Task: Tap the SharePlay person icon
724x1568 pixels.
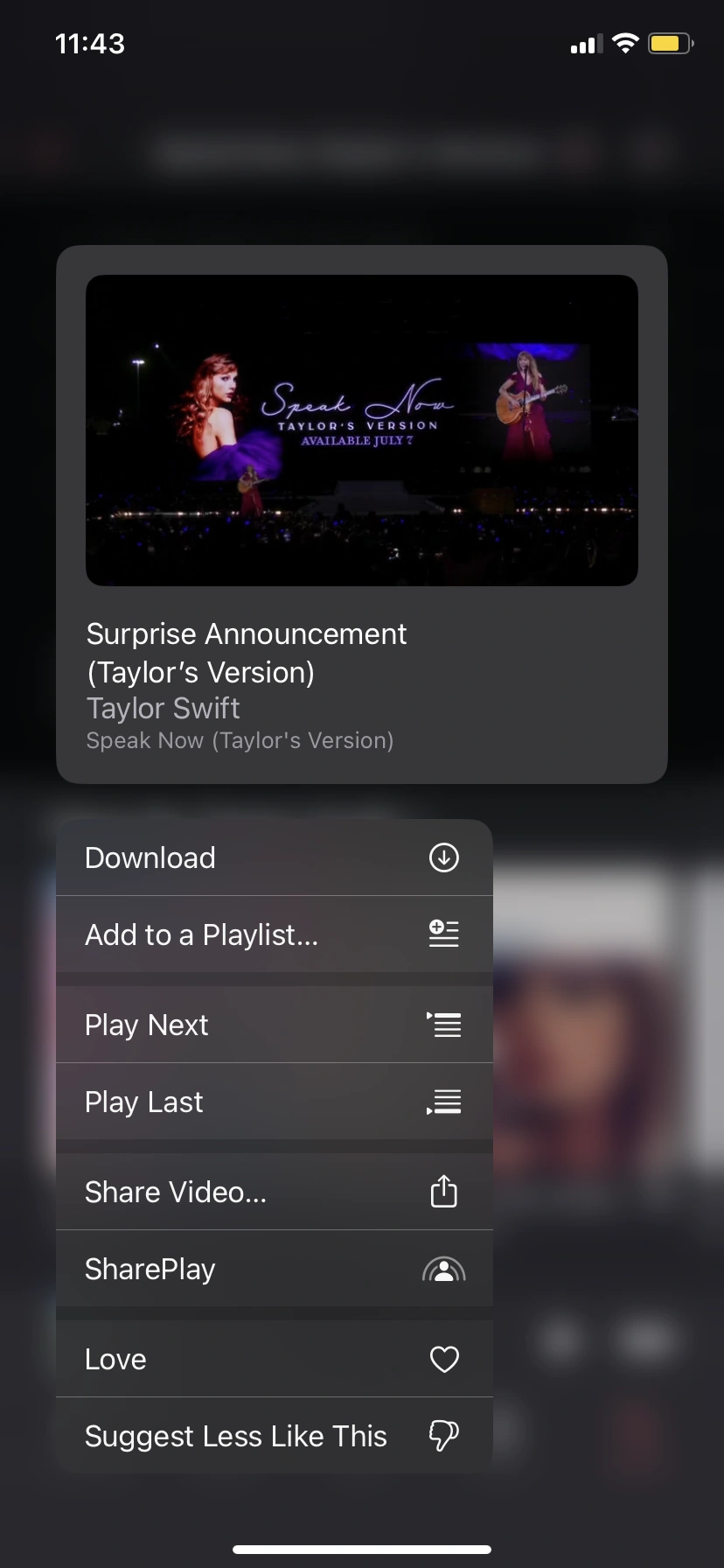Action: tap(443, 1269)
